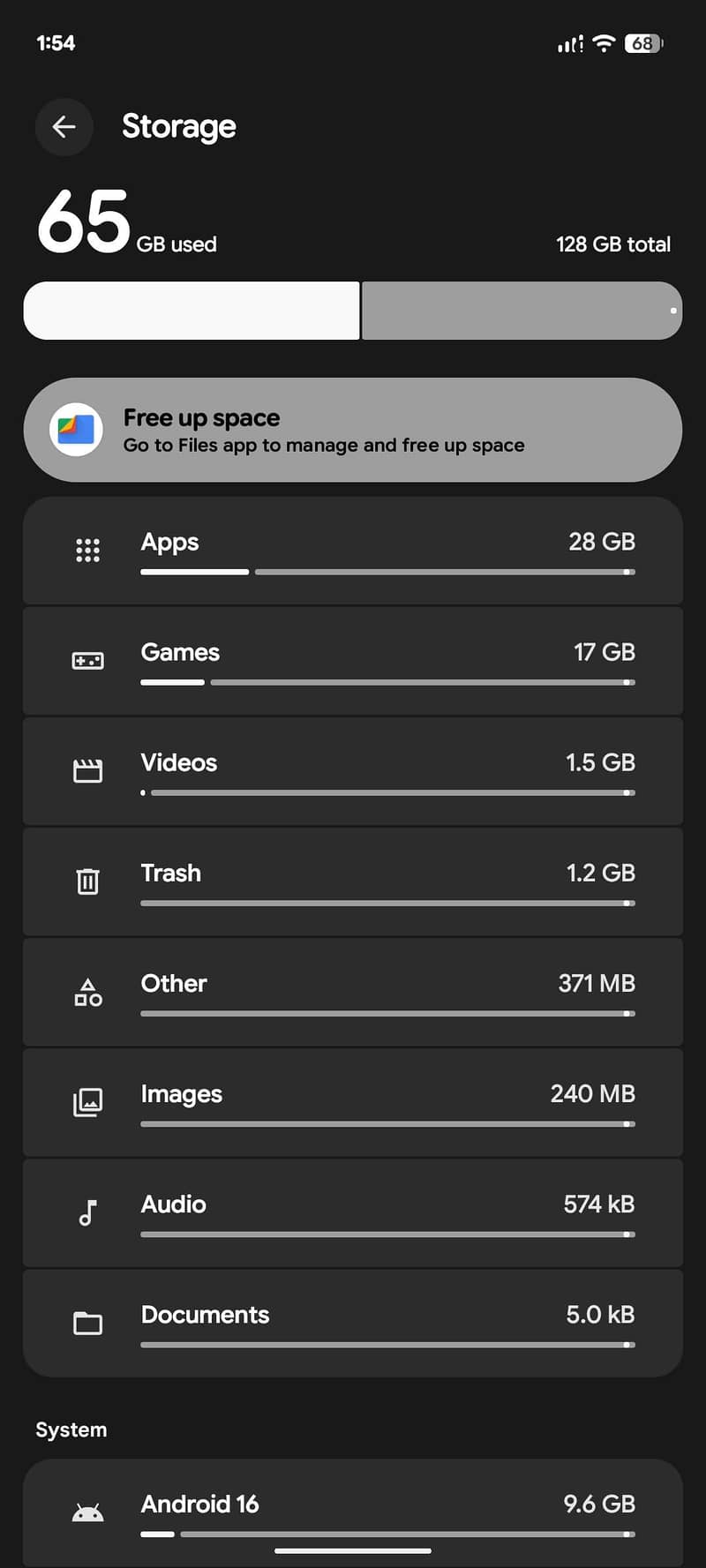This screenshot has width=706, height=1568.
Task: Select the Android 16 system entry
Action: (x=353, y=1510)
